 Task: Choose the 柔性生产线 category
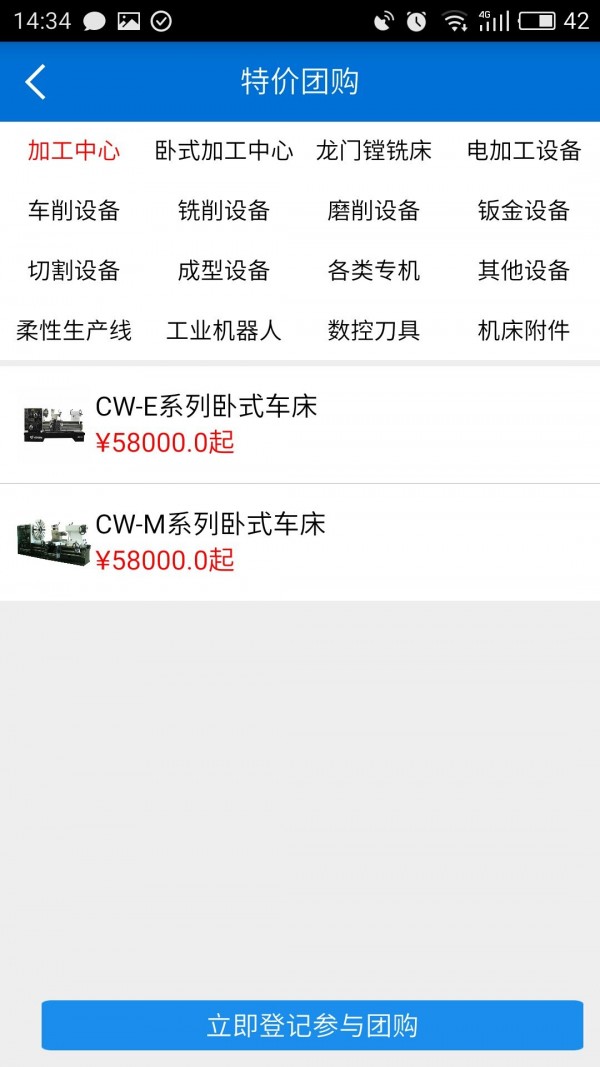point(74,331)
